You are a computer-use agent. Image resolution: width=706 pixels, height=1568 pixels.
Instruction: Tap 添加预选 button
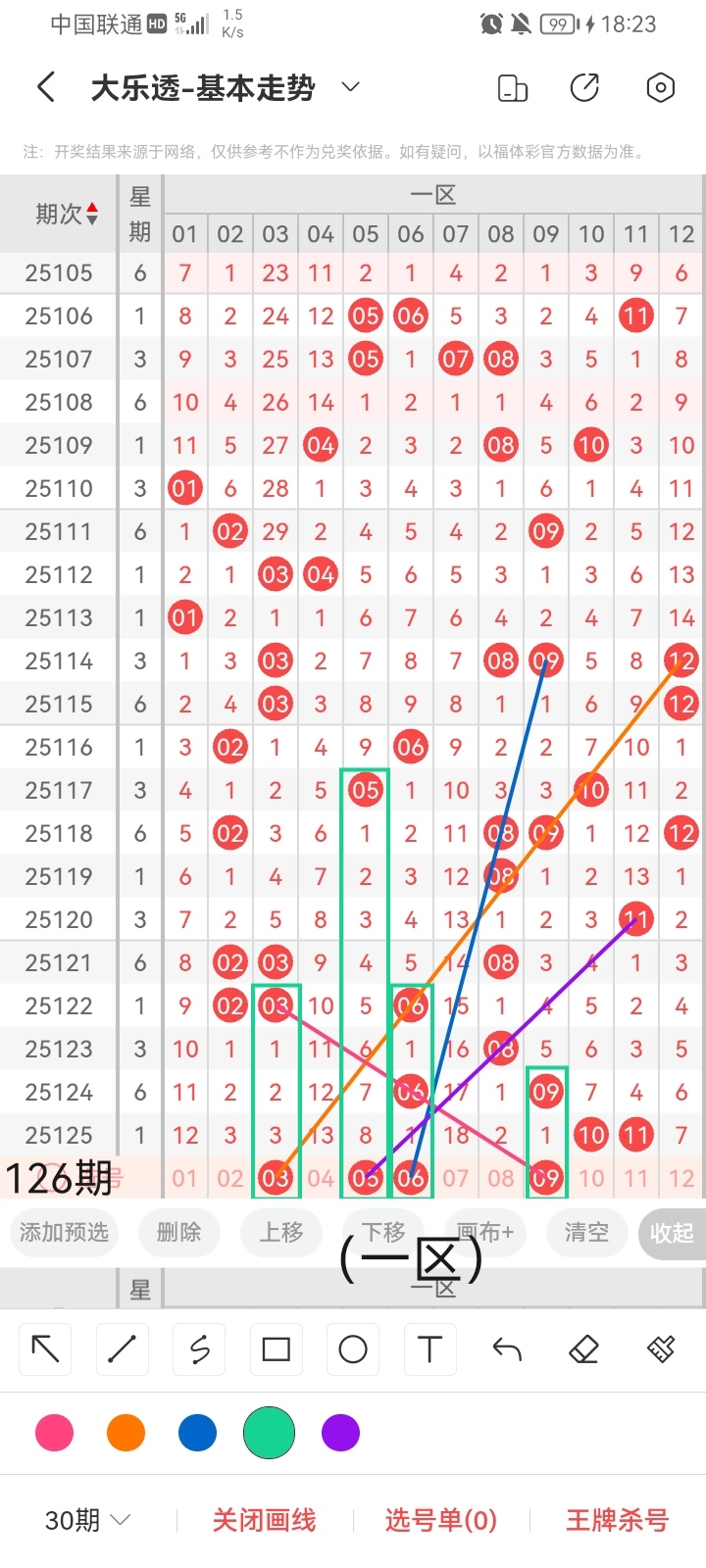(x=64, y=1232)
